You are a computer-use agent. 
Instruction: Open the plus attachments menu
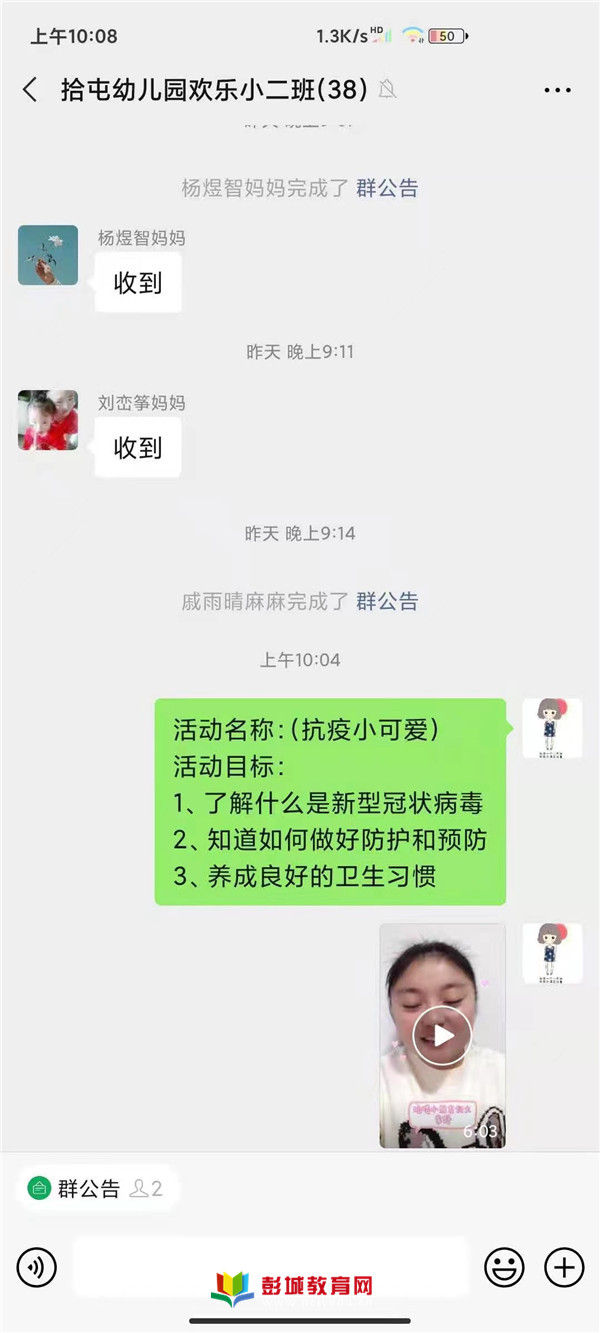(564, 1268)
